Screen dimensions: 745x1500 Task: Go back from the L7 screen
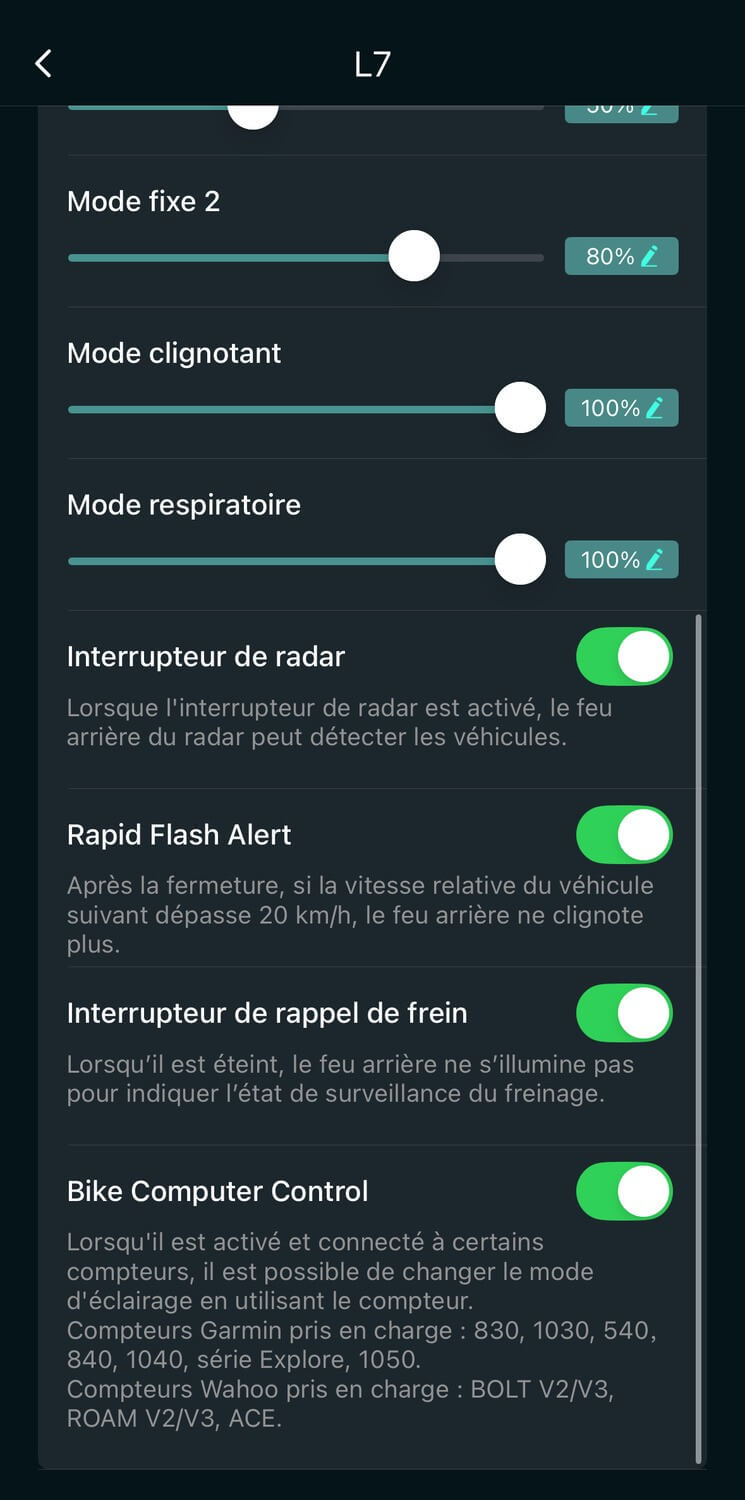(42, 64)
